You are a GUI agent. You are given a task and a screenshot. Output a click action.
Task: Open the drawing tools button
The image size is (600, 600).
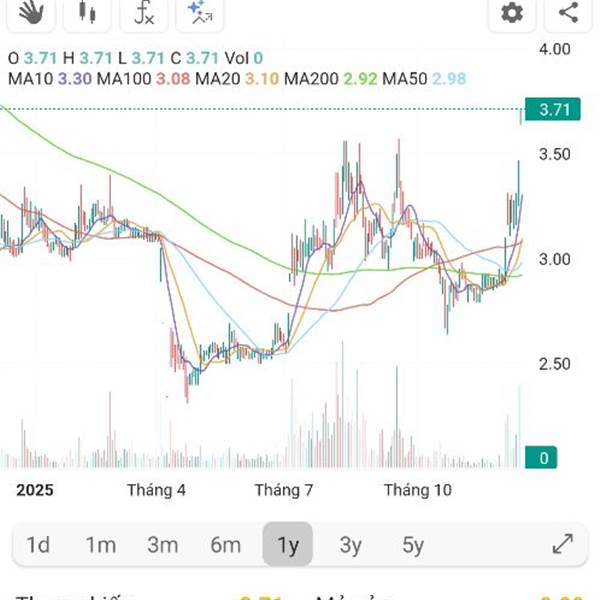[x=199, y=13]
